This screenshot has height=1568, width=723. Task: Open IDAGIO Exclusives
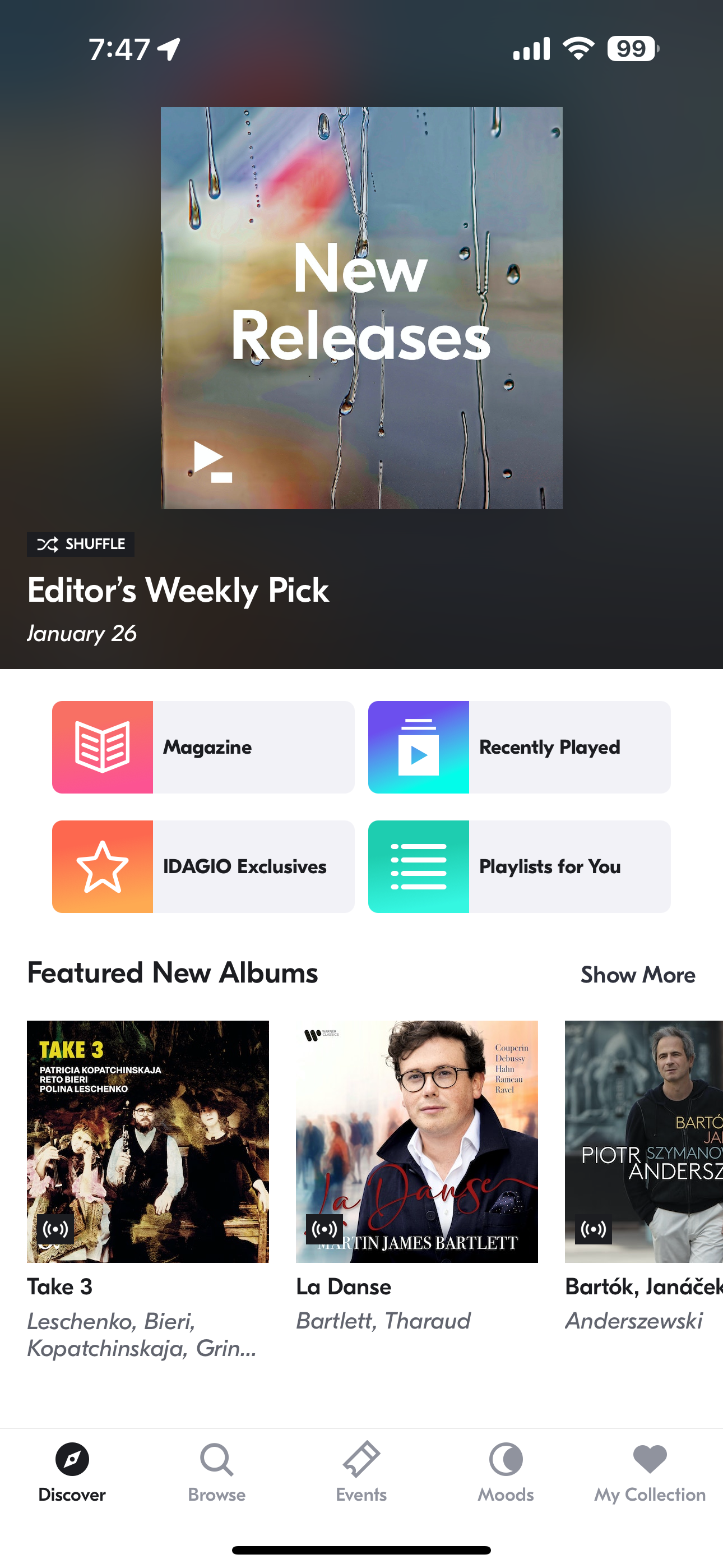point(203,866)
